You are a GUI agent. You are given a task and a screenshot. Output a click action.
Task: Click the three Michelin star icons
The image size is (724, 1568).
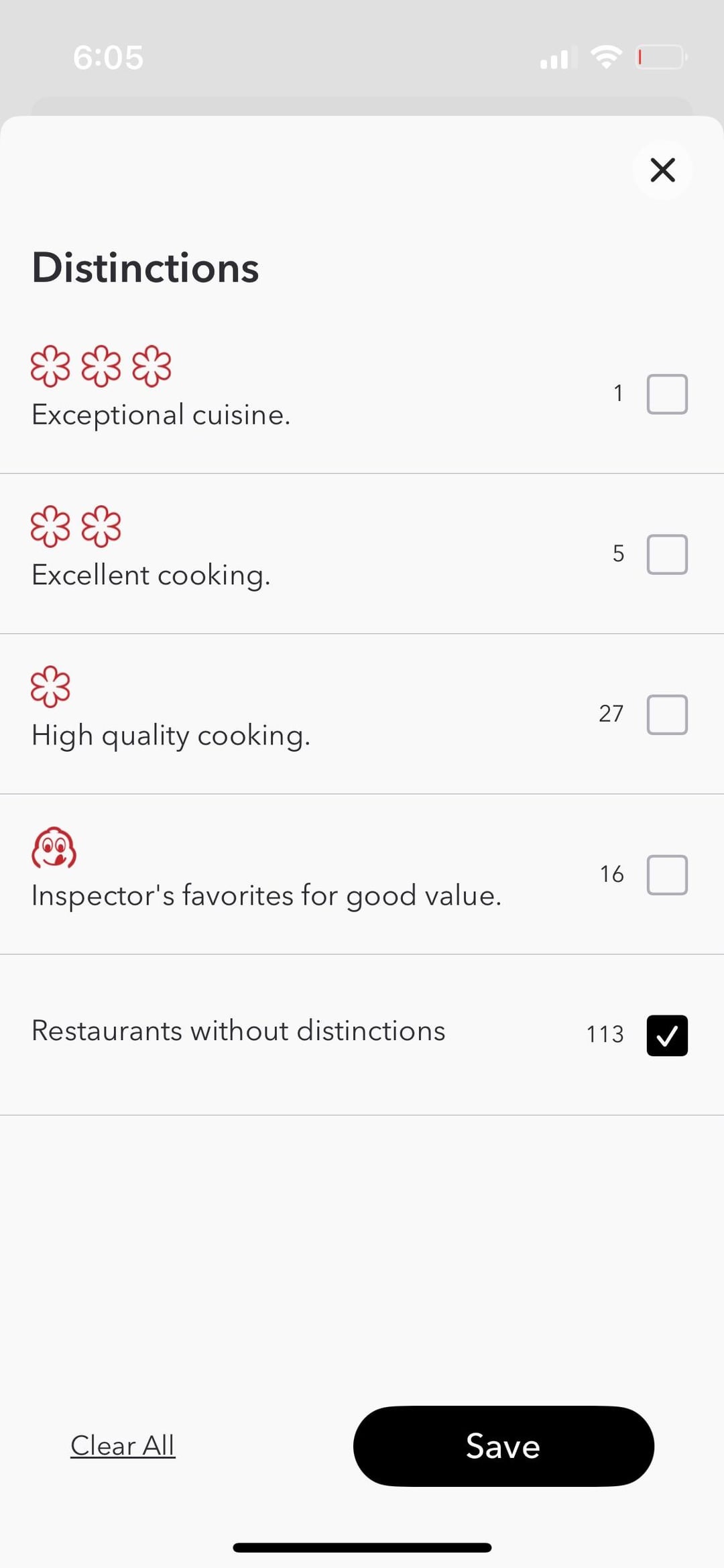(x=101, y=366)
